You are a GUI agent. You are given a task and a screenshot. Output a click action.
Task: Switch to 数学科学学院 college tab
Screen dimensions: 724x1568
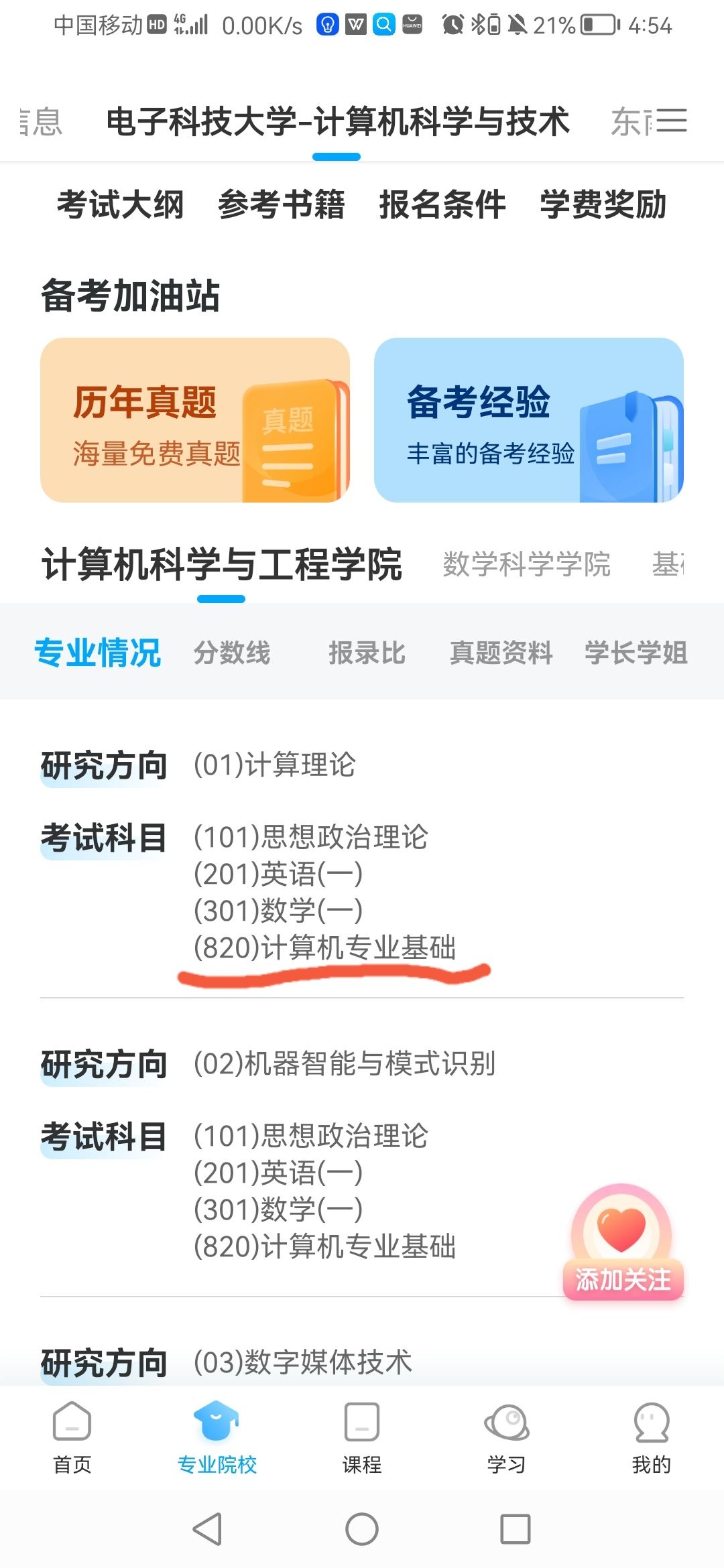pyautogui.click(x=526, y=564)
